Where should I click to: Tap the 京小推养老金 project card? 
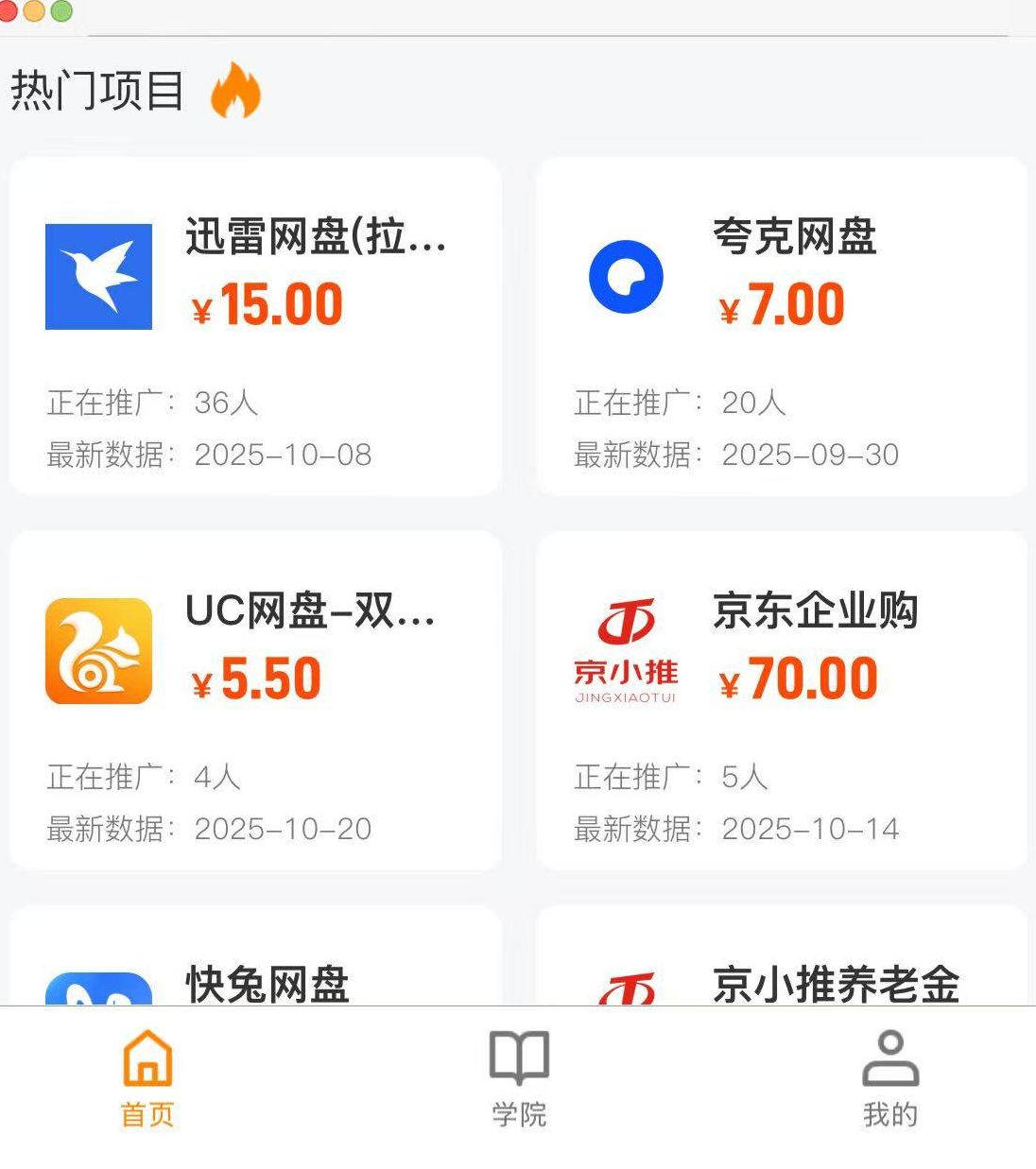[782, 973]
